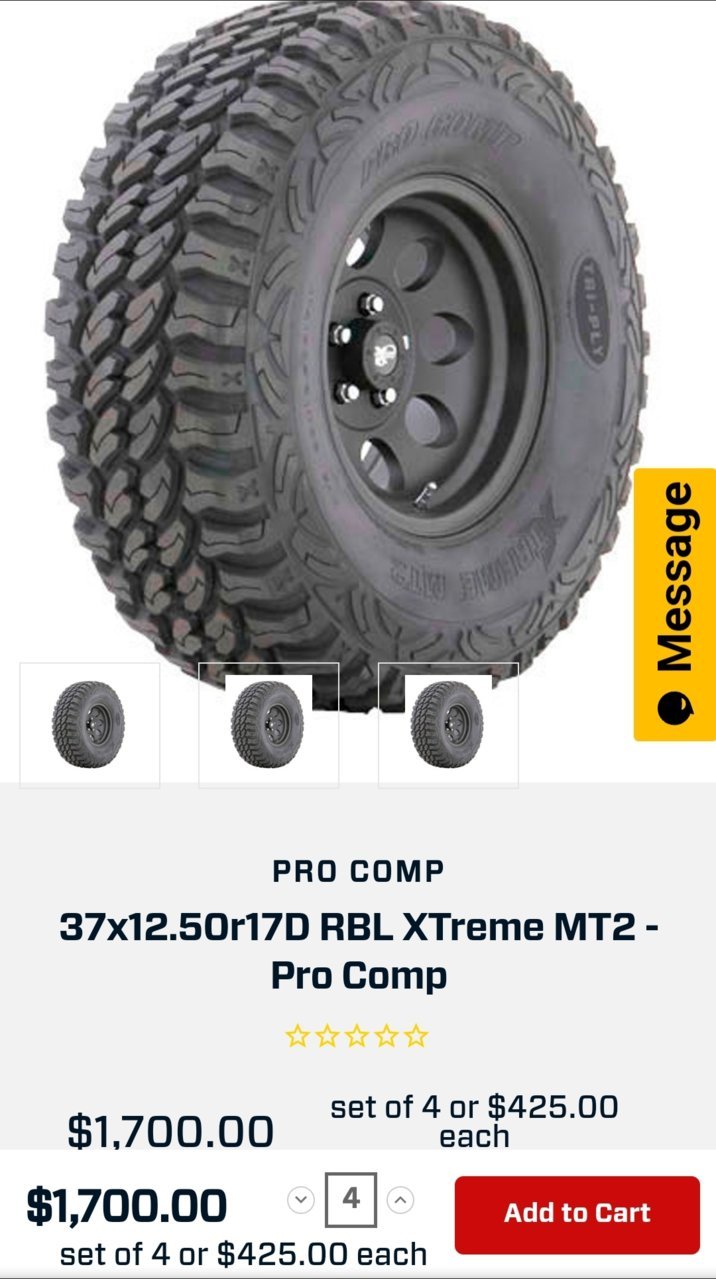Decrease the quantity with the down arrow

point(301,1200)
